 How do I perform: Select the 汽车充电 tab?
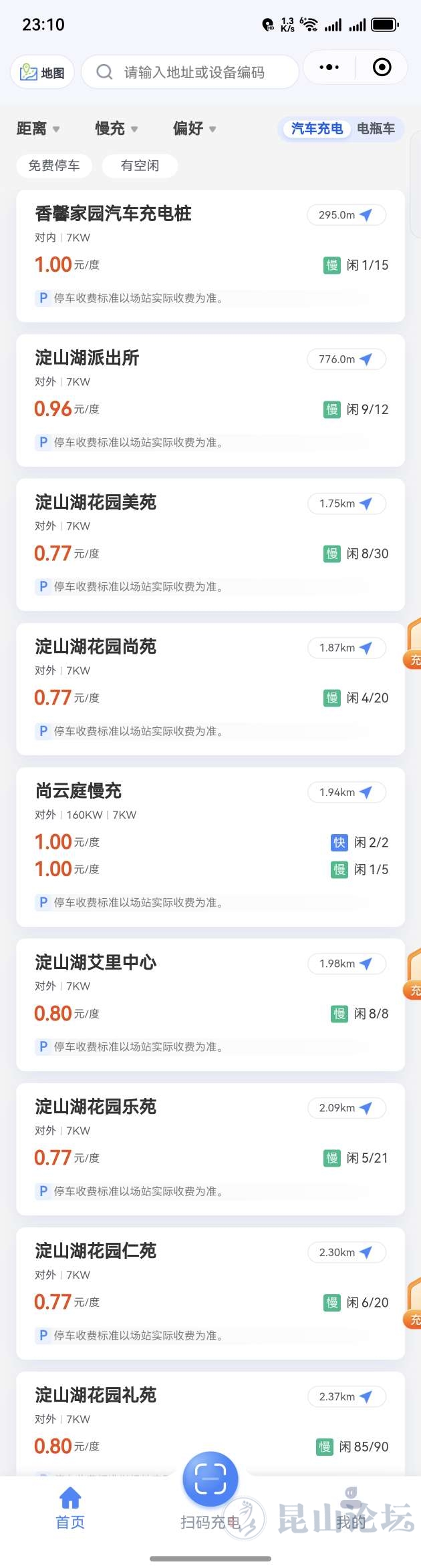tap(317, 128)
